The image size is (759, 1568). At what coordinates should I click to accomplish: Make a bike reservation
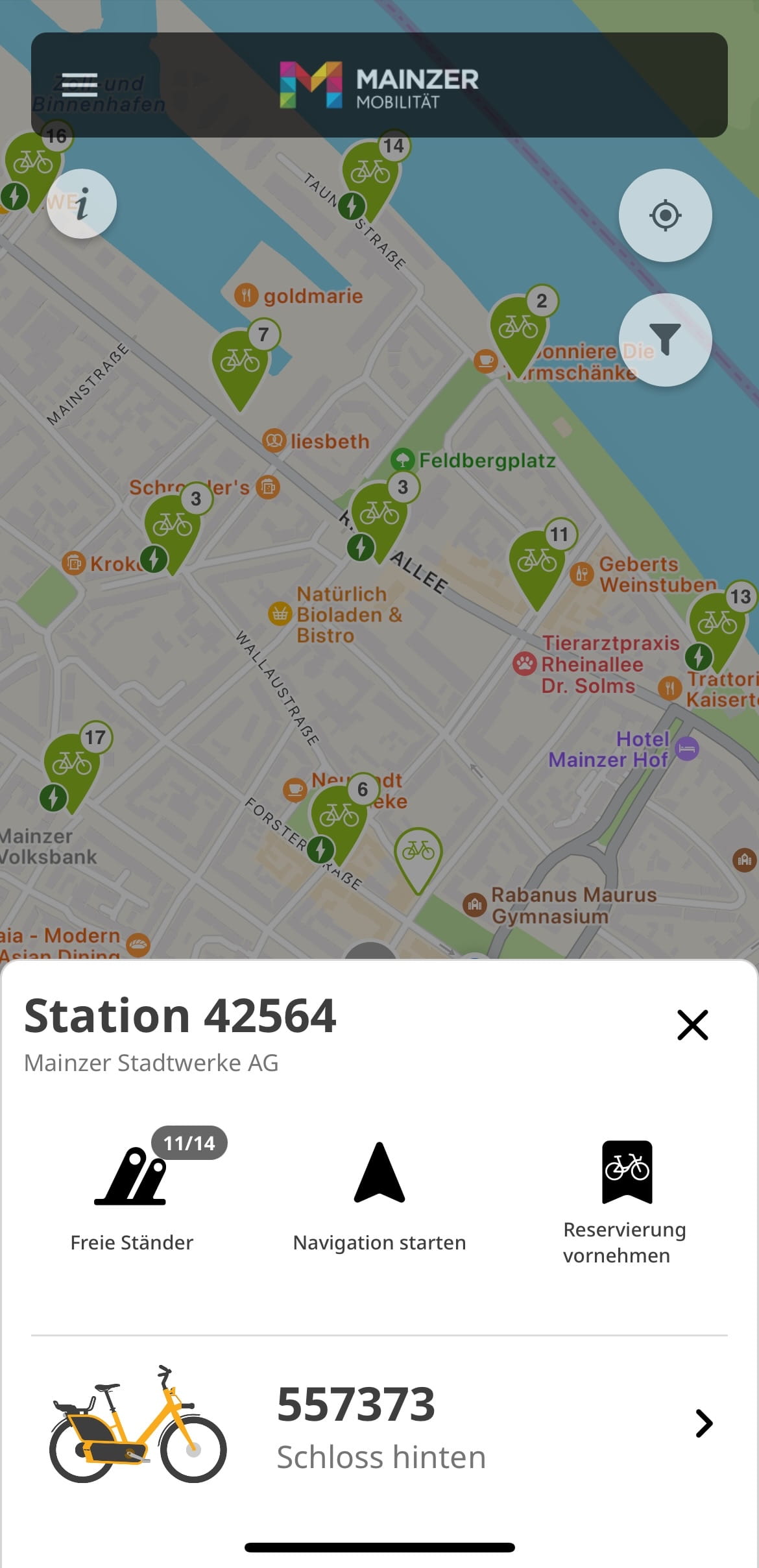coord(626,1200)
